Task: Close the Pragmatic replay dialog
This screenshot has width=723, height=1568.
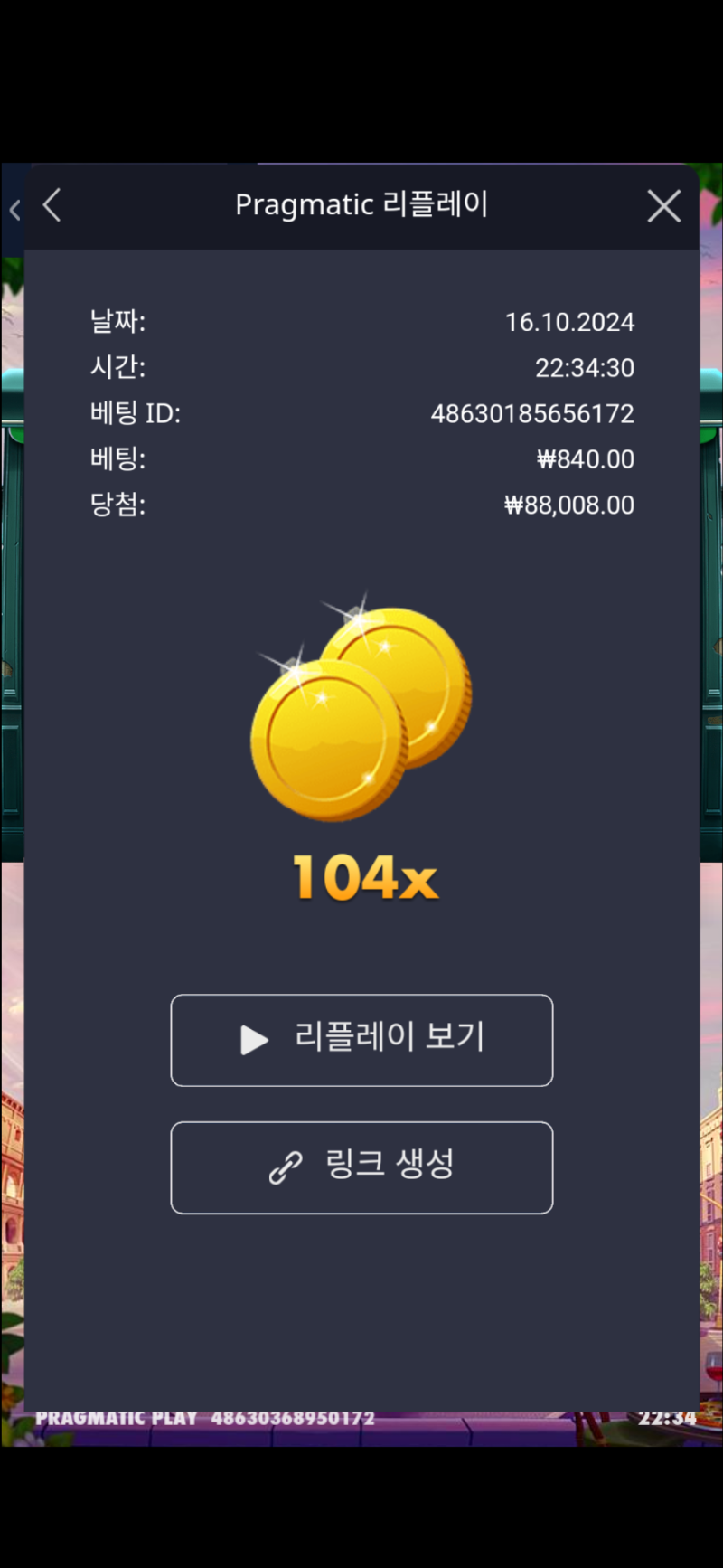Action: point(663,206)
